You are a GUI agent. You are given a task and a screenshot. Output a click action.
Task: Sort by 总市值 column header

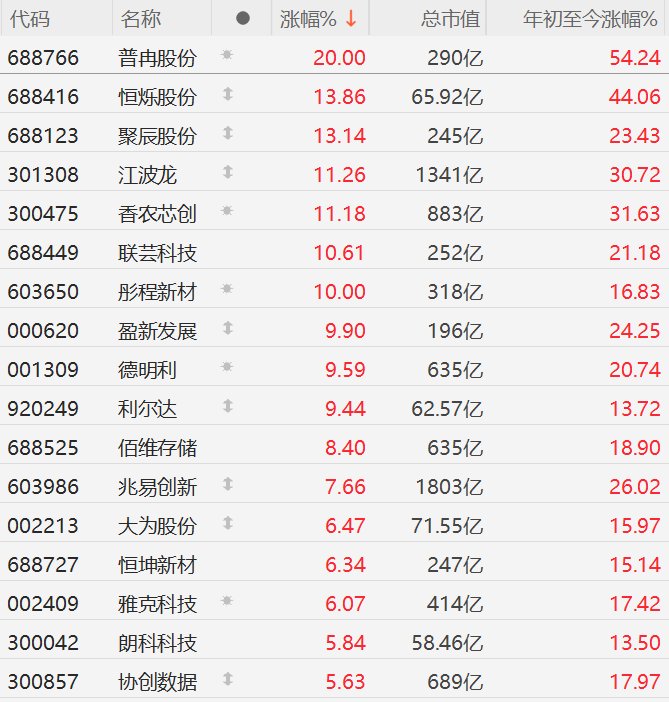450,19
